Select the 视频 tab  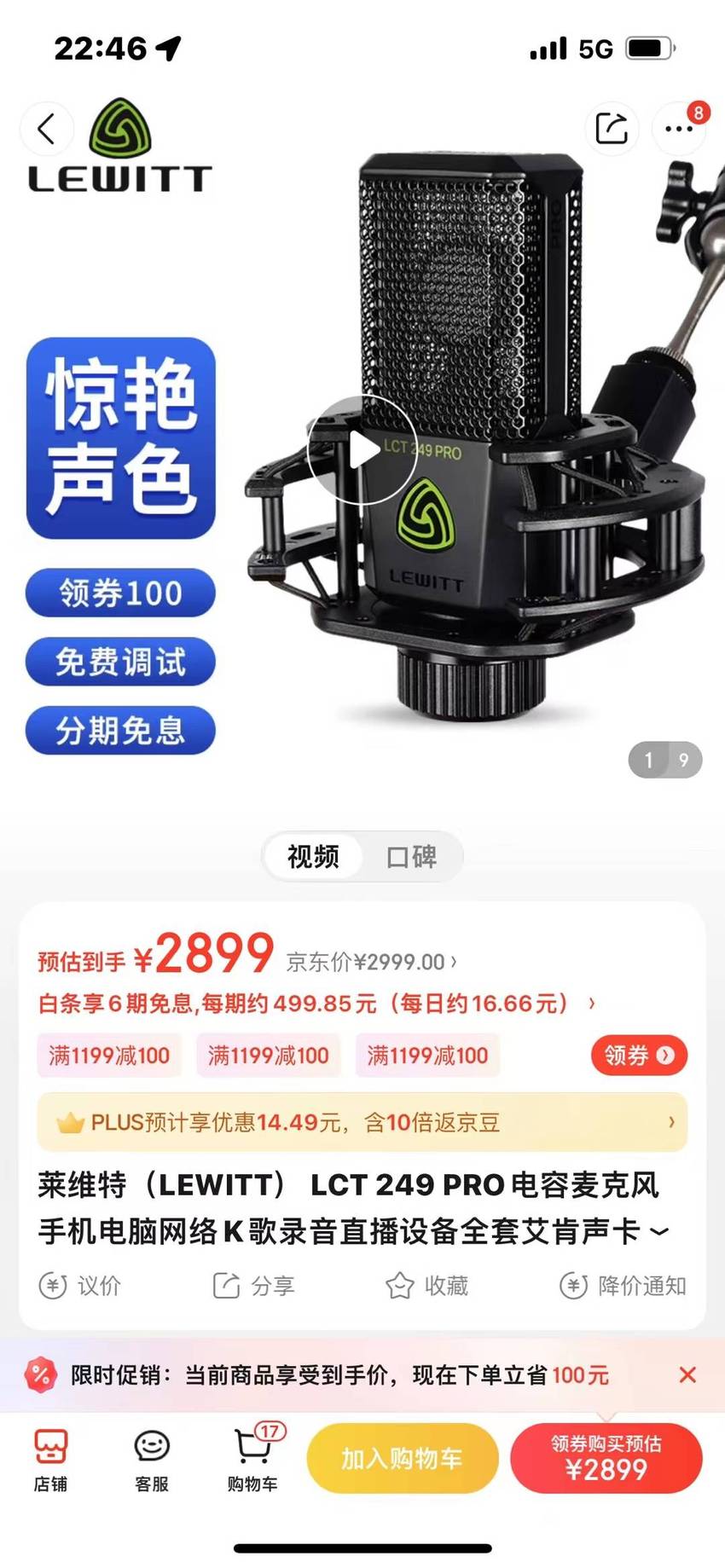click(x=313, y=856)
